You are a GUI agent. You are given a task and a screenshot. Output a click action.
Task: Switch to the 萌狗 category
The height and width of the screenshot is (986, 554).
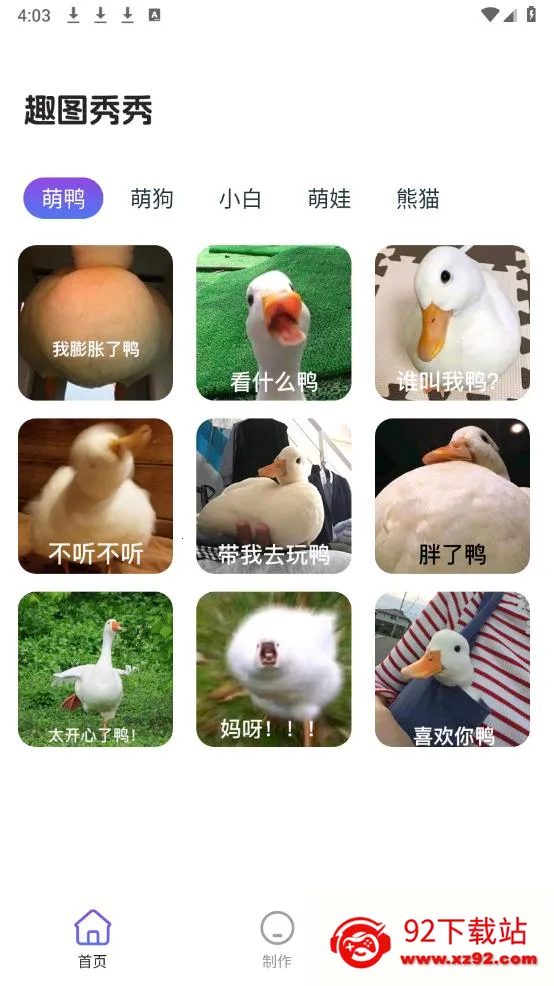click(152, 198)
